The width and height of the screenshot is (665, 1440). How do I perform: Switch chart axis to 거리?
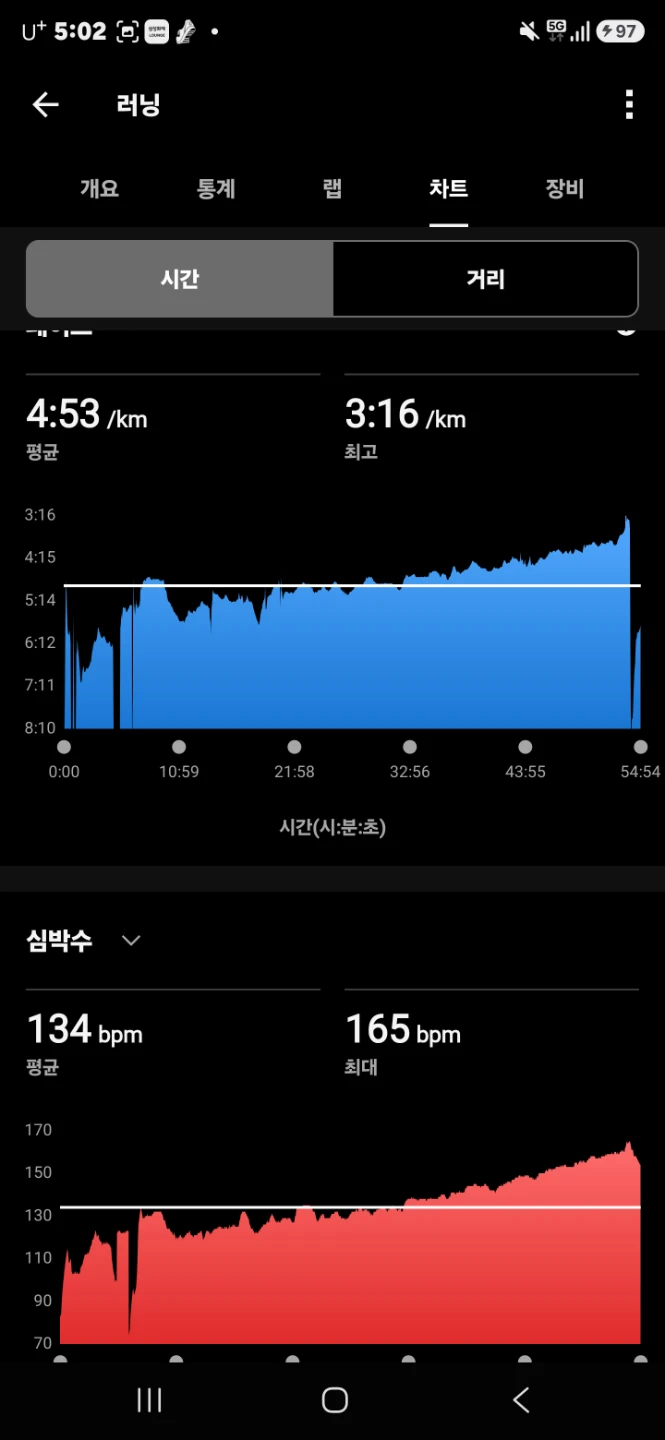click(x=485, y=279)
